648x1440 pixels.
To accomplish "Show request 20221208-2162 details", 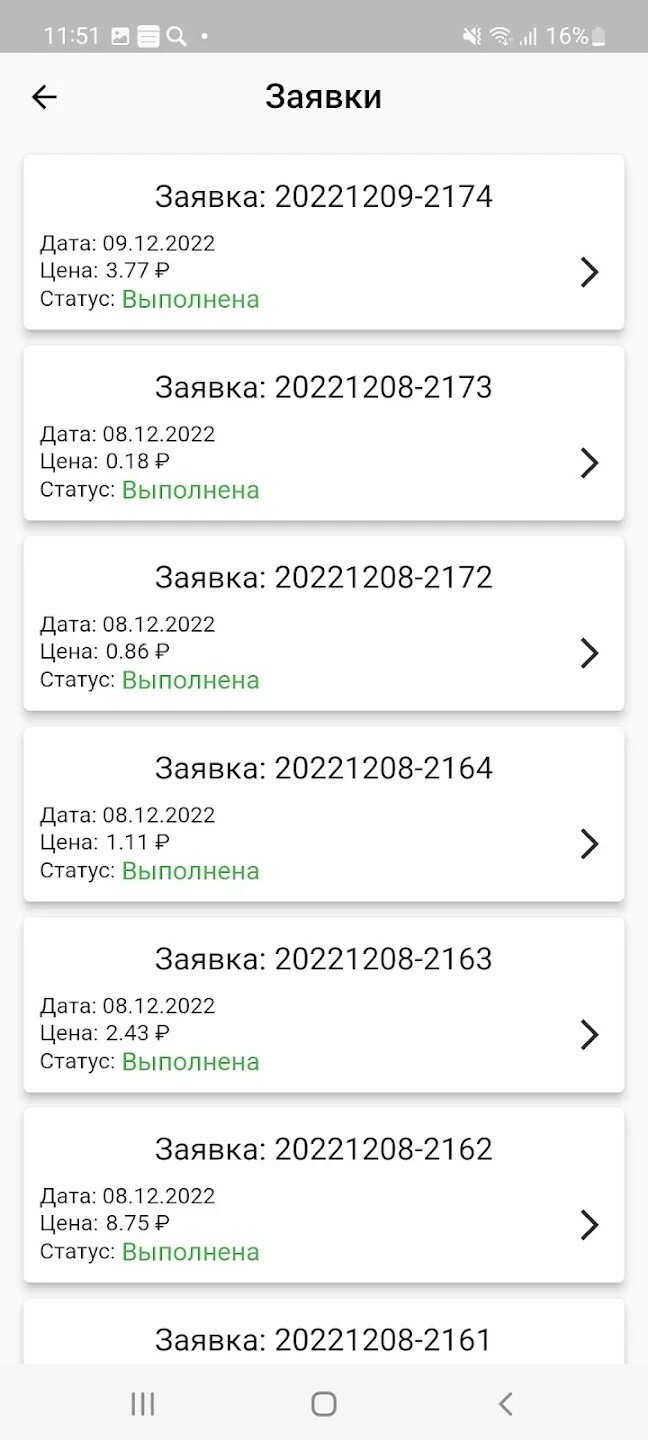I will click(323, 1195).
